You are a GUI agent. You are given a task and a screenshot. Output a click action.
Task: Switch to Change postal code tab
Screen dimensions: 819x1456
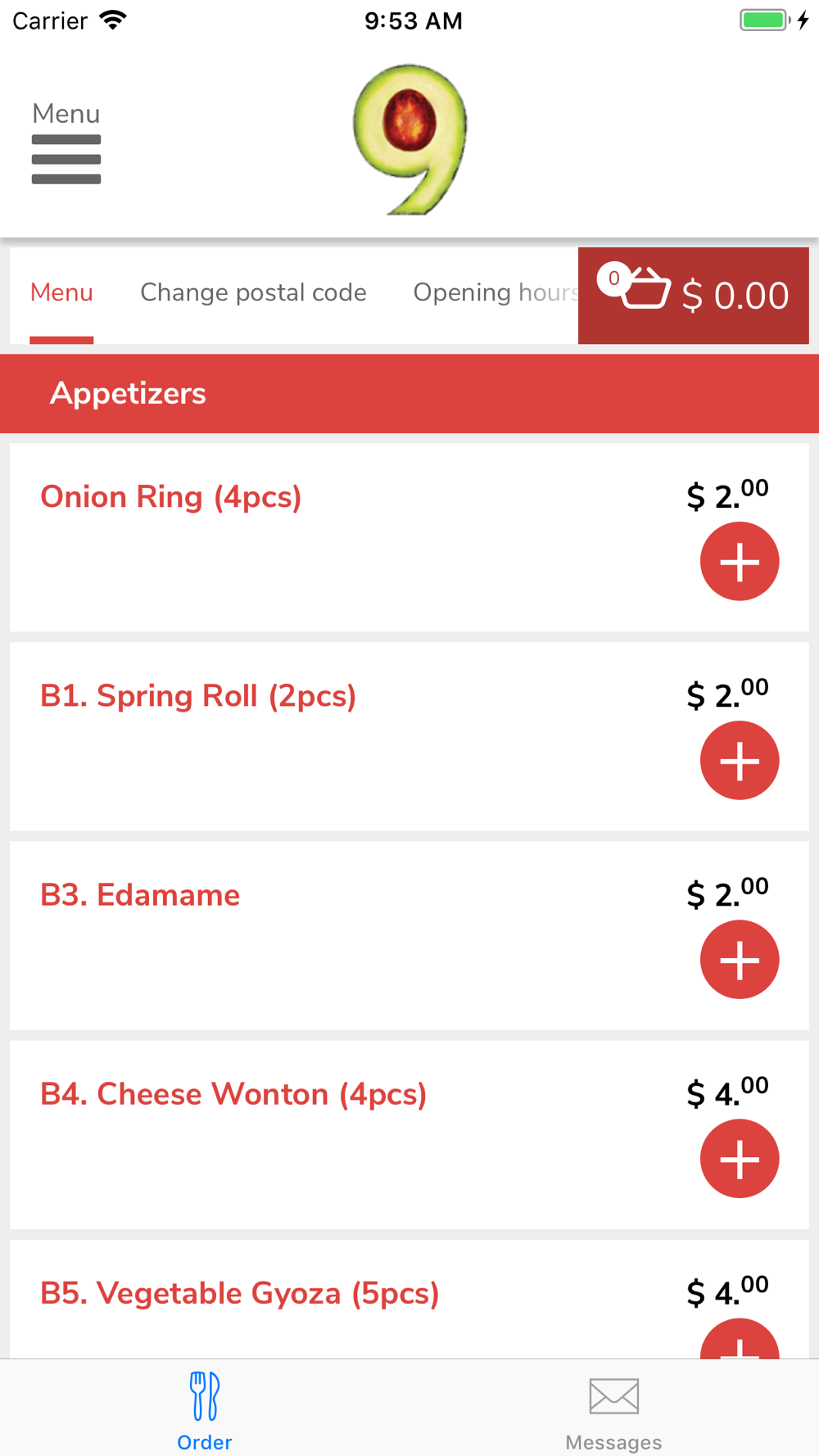pyautogui.click(x=253, y=293)
